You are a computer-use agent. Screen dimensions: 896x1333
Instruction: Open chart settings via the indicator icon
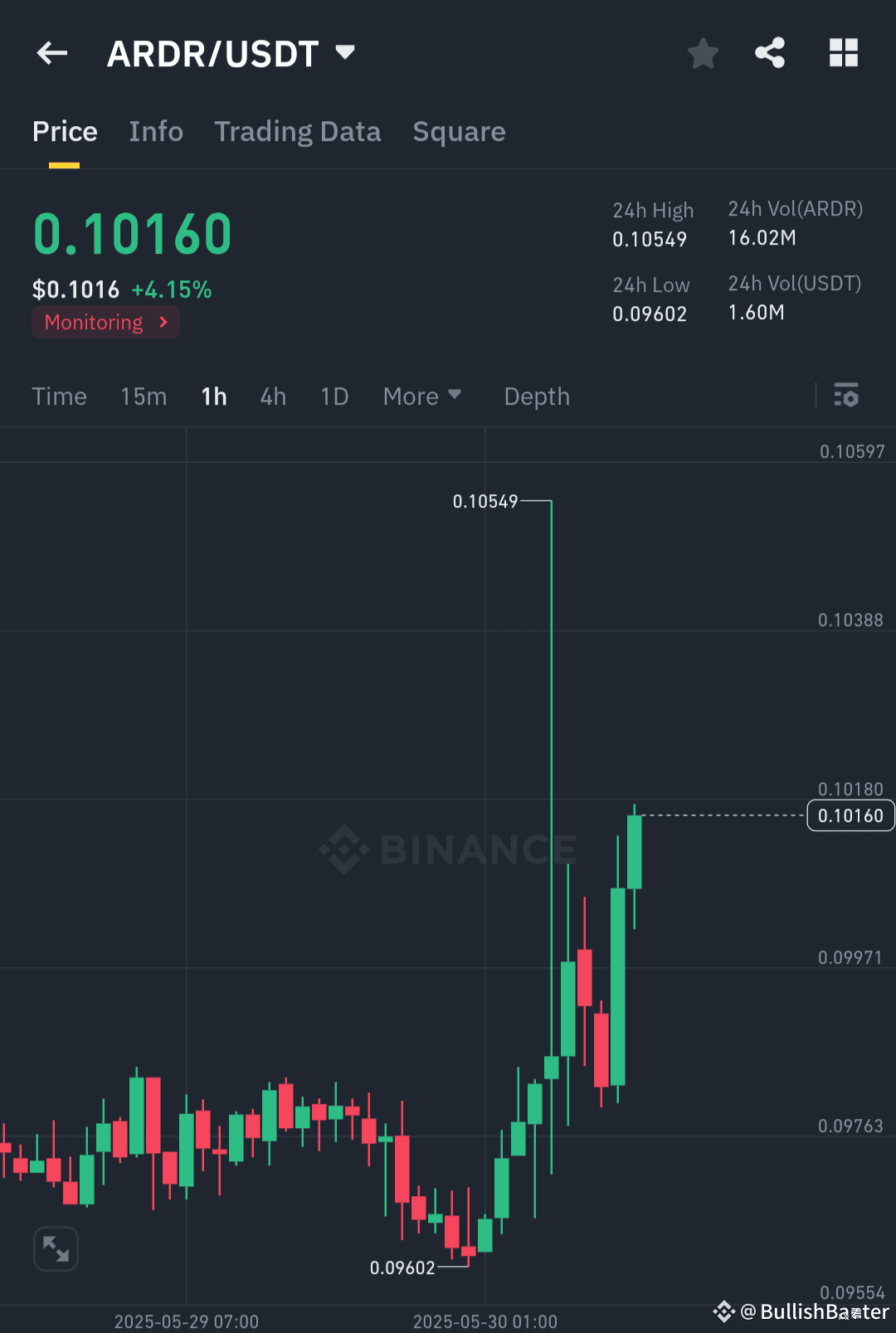(x=846, y=396)
